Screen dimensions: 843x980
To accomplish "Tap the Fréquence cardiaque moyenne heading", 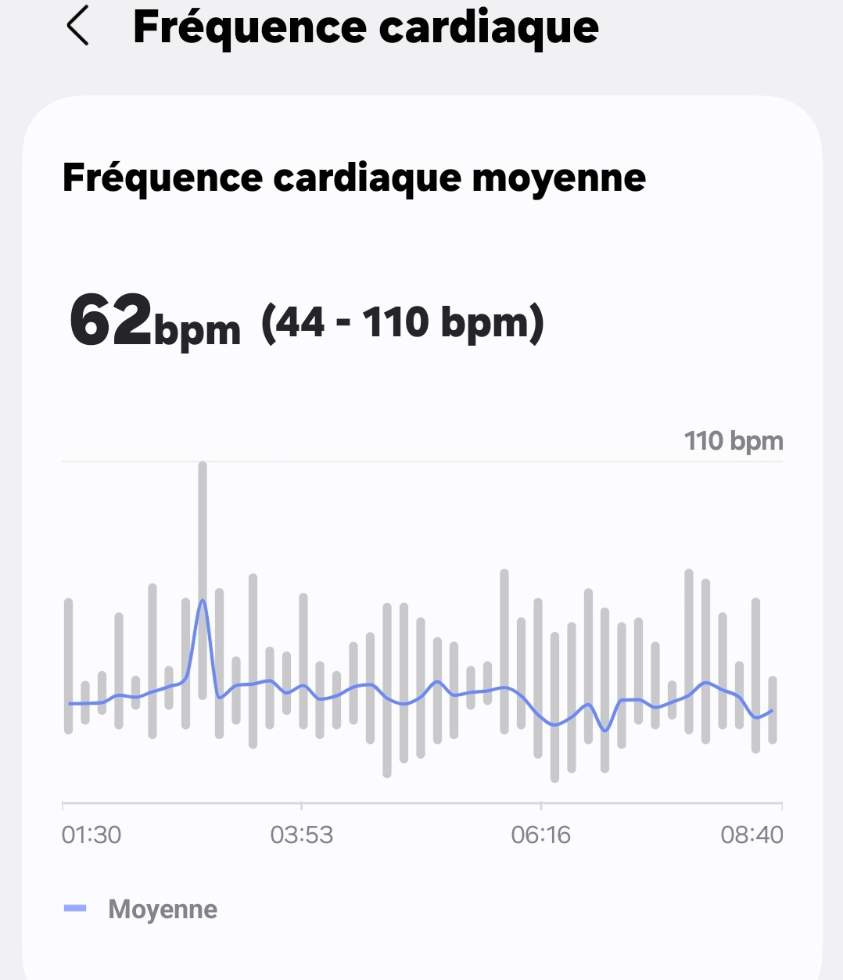I will tap(355, 178).
